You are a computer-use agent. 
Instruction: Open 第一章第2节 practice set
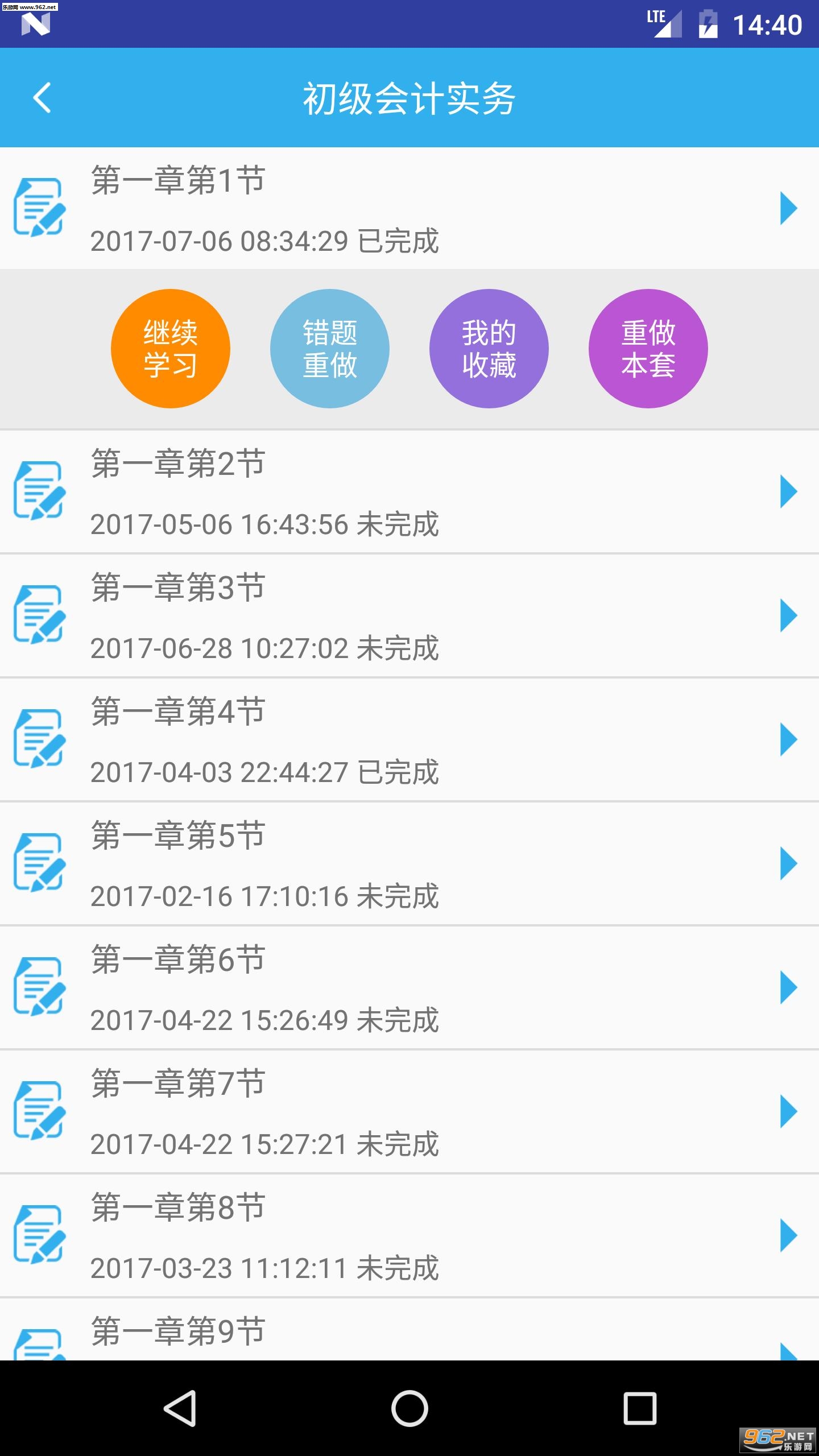click(409, 491)
